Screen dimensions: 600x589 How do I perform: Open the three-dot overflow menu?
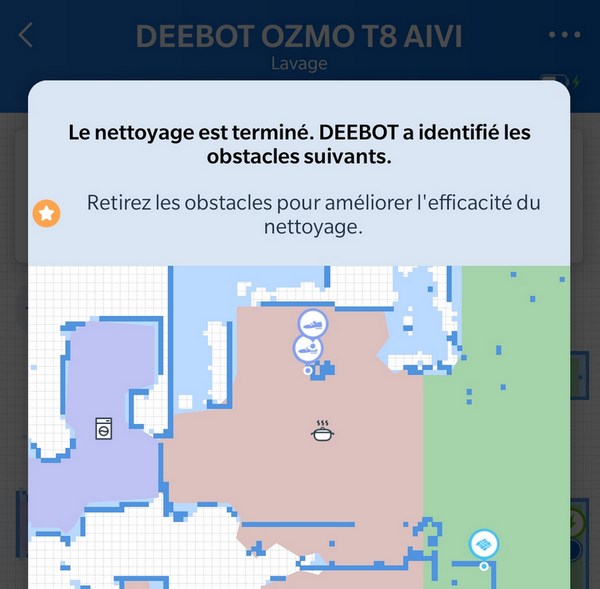(x=564, y=35)
